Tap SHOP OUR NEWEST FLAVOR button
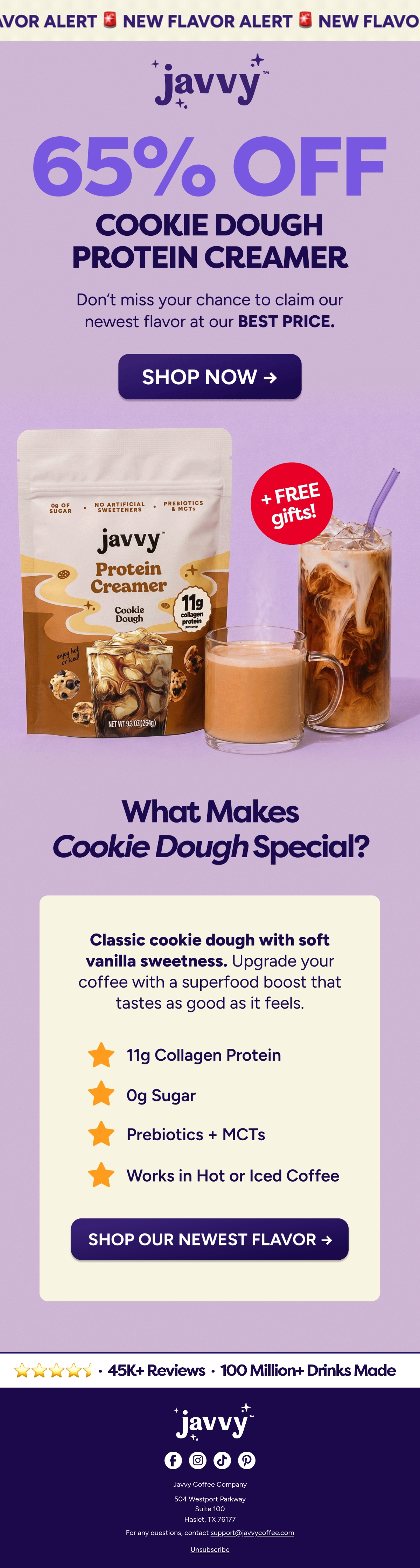Viewport: 420px width, 1568px height. coord(210,1239)
